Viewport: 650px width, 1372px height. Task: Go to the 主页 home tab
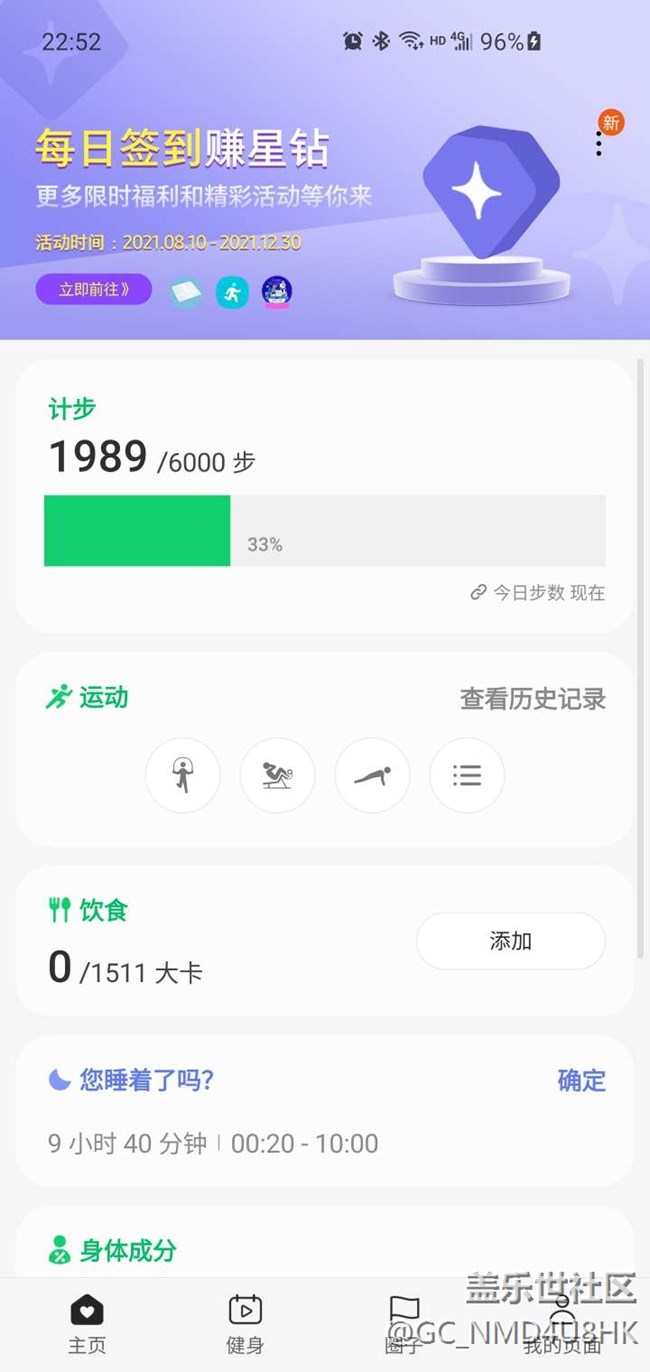point(87,1323)
